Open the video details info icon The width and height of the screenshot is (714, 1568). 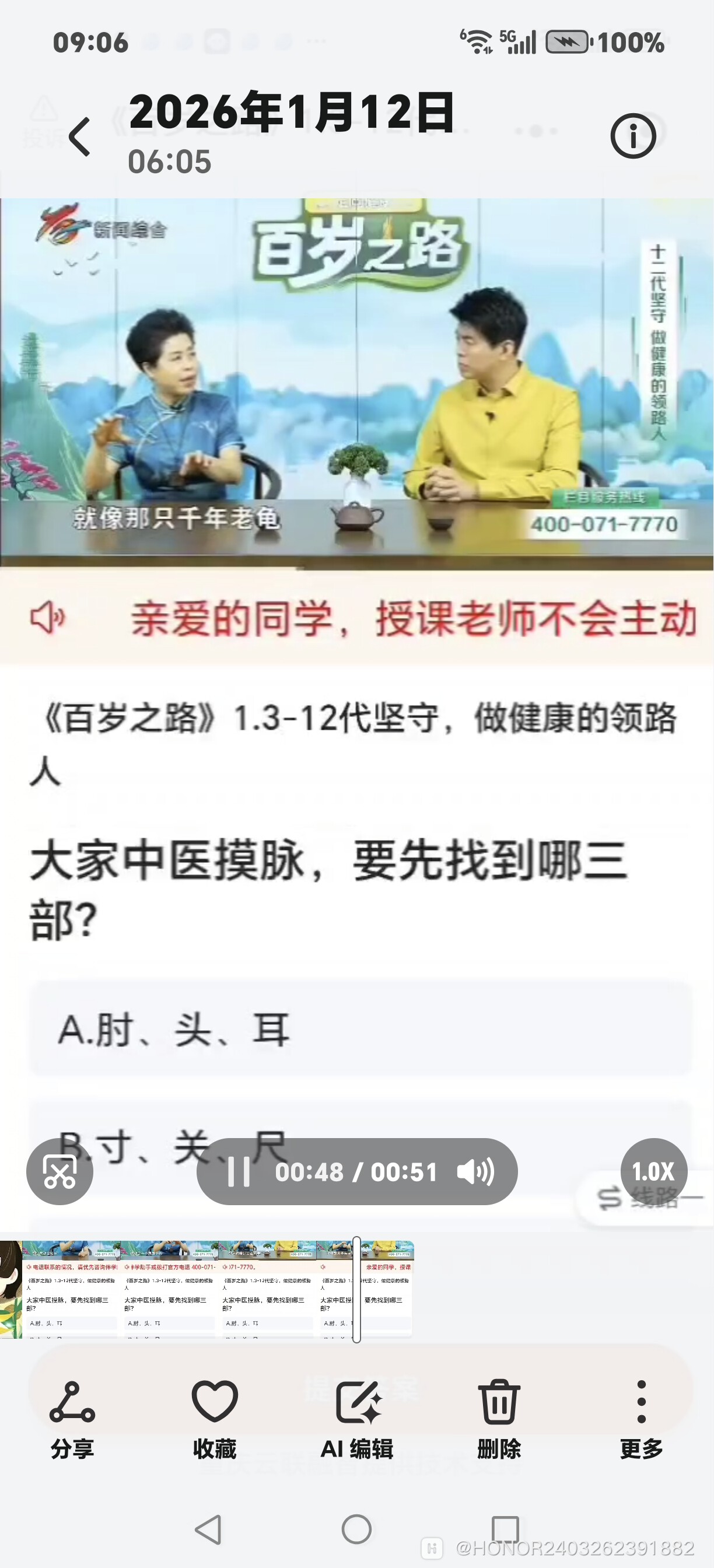(x=633, y=136)
